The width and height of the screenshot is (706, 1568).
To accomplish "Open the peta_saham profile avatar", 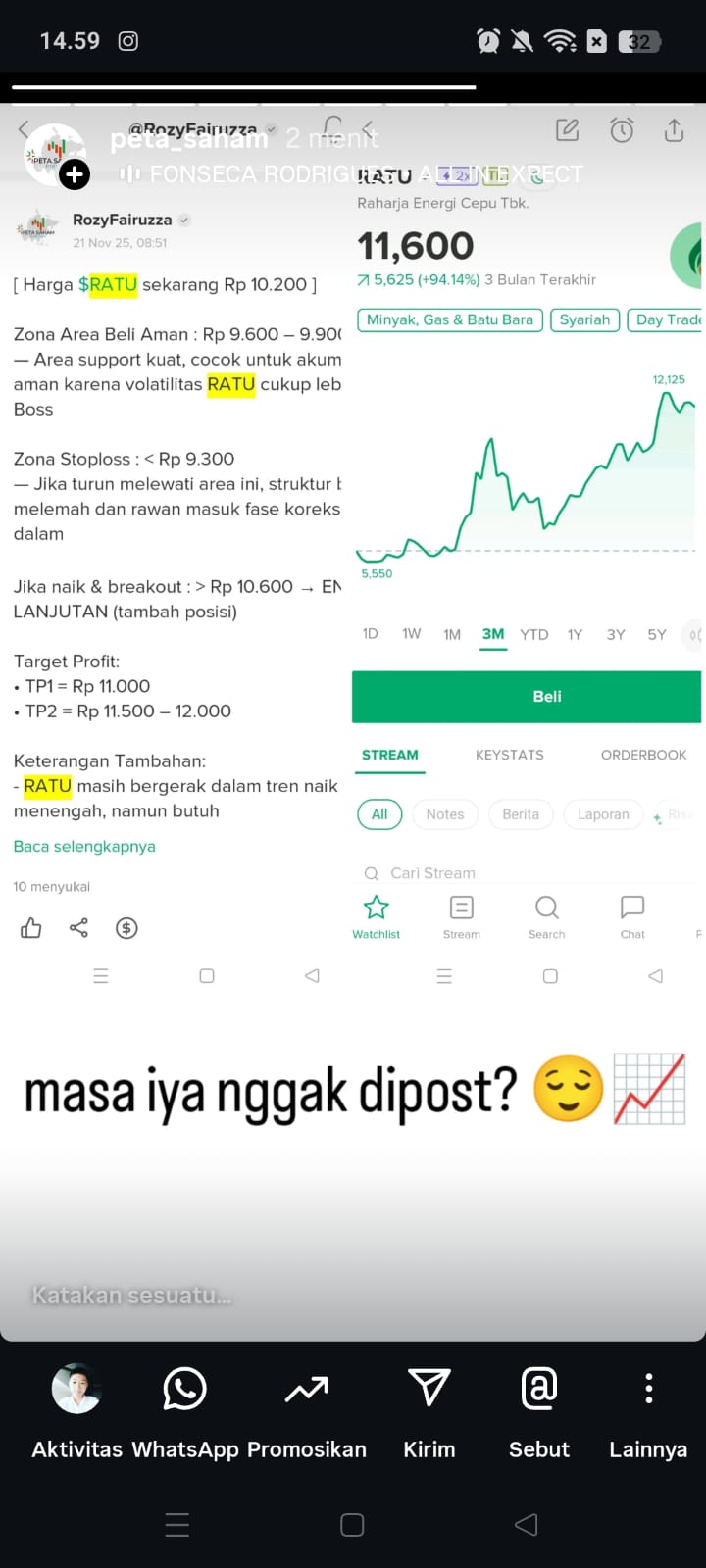I will (x=55, y=155).
